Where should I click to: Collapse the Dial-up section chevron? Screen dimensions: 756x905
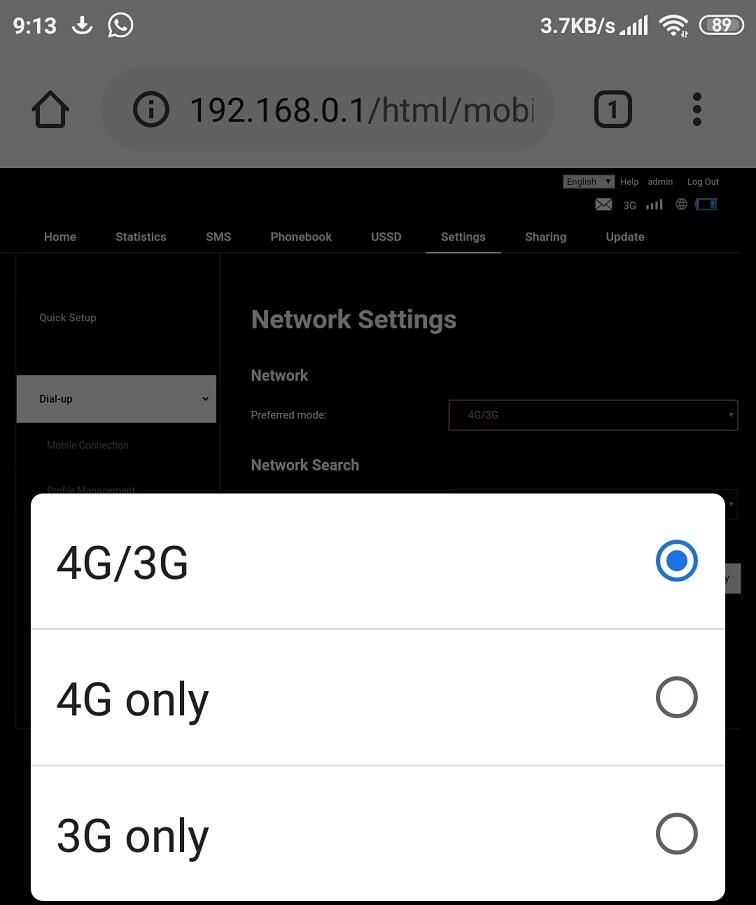206,399
